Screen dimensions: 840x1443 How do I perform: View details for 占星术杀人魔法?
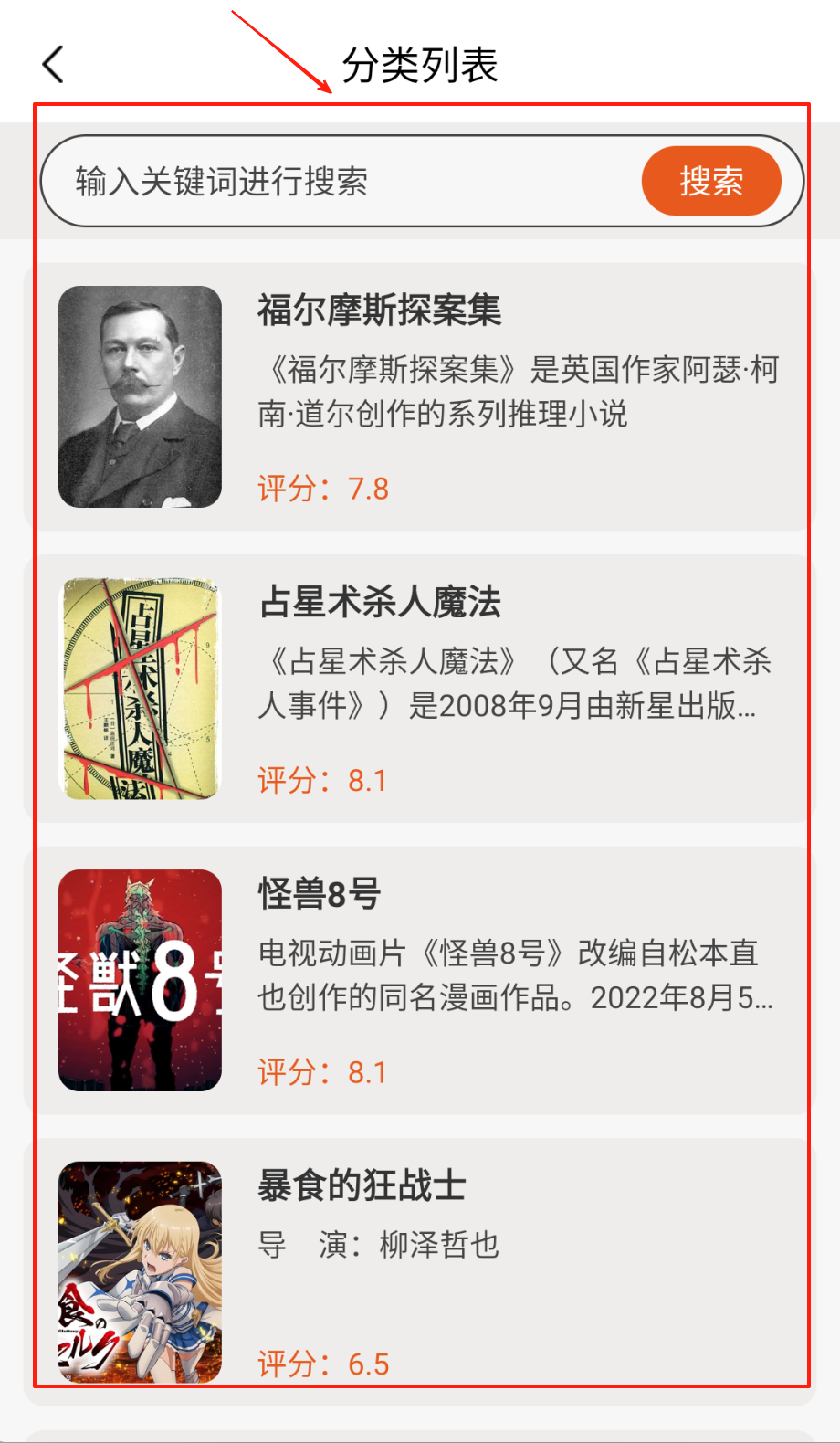(x=420, y=689)
